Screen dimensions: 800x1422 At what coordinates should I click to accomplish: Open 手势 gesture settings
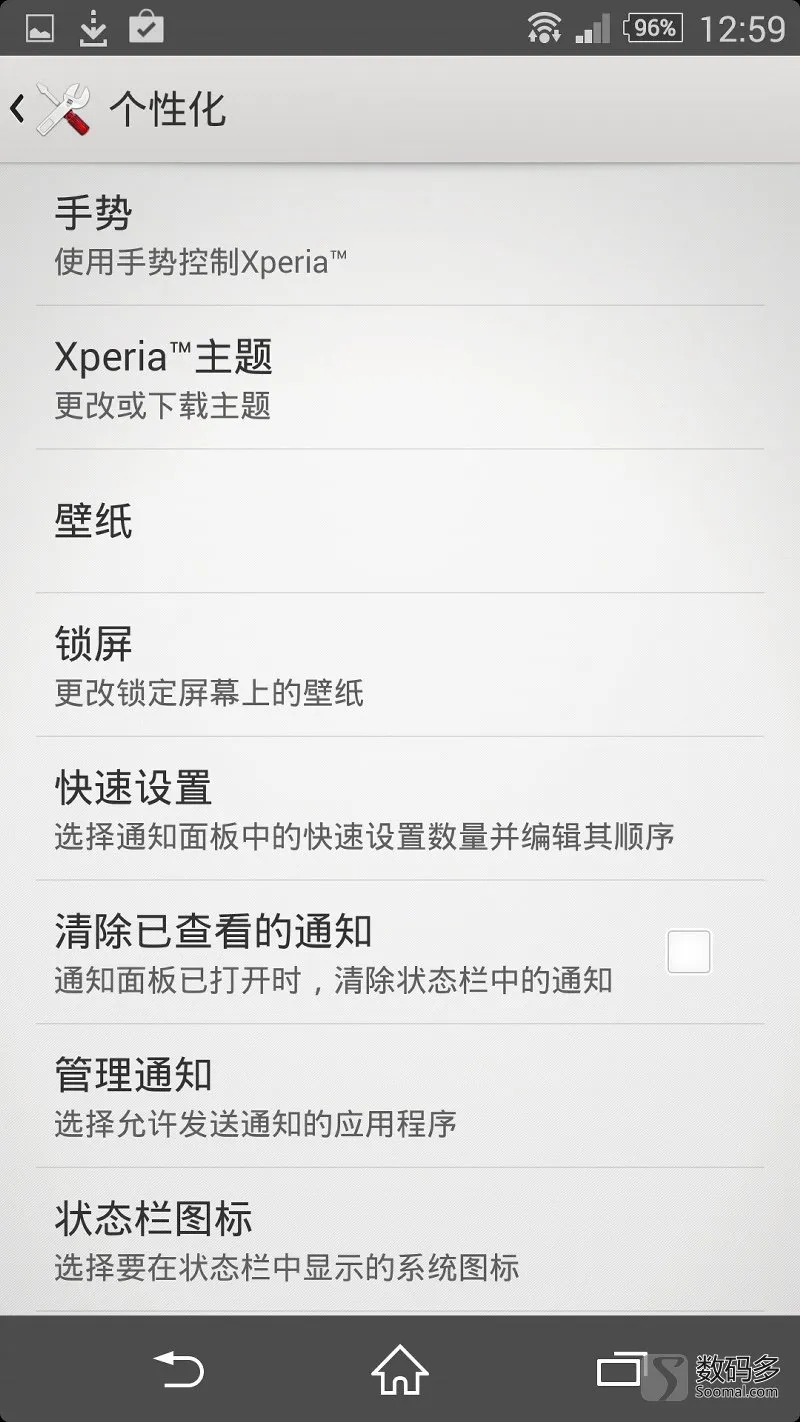coord(400,235)
